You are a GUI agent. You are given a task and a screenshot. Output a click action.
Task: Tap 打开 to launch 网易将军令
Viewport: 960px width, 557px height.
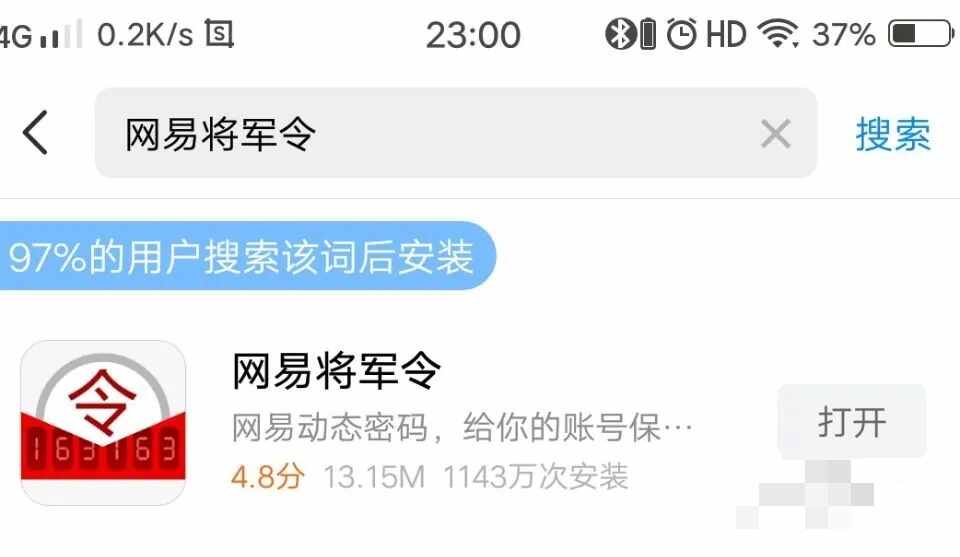851,421
